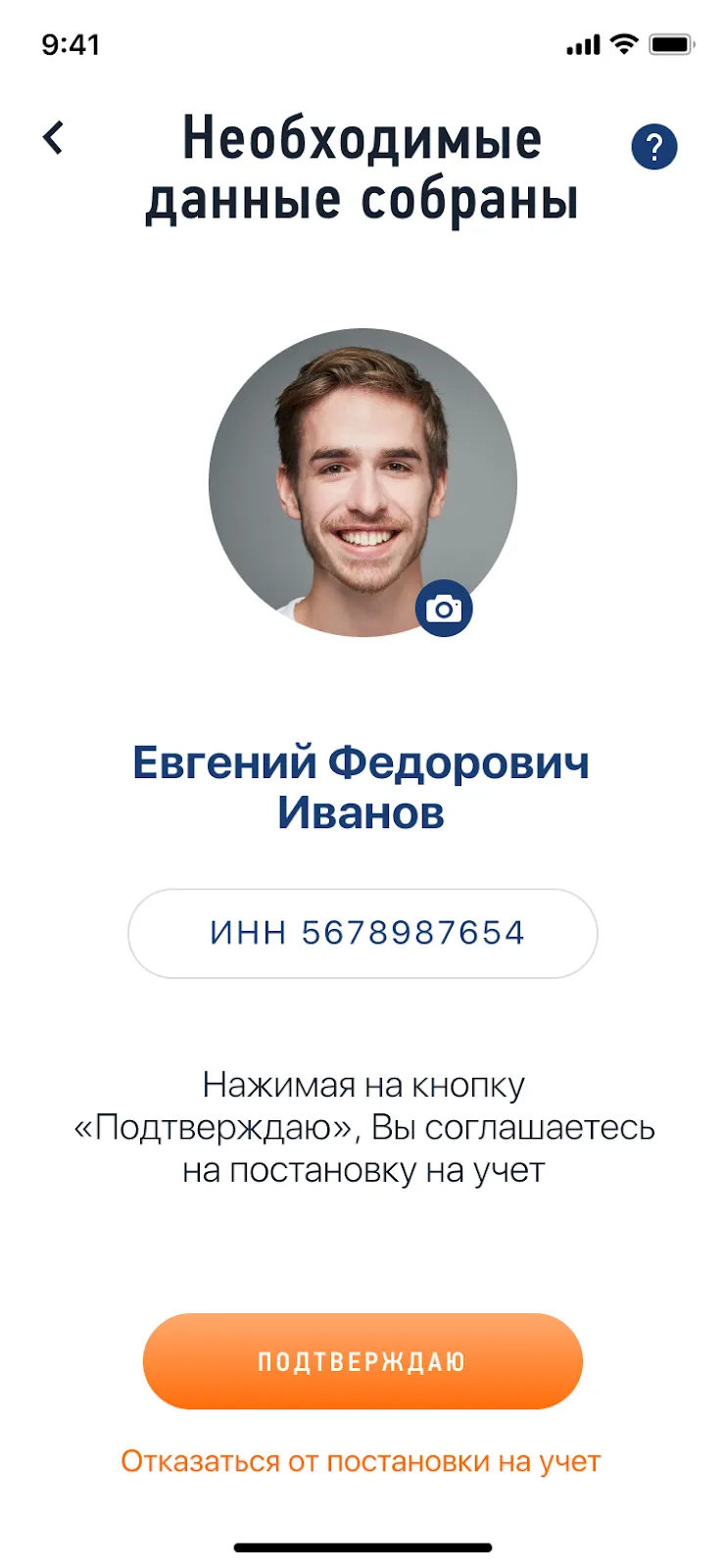Select Отказаться от постановки на учет
724x1568 pixels.
[x=361, y=1461]
